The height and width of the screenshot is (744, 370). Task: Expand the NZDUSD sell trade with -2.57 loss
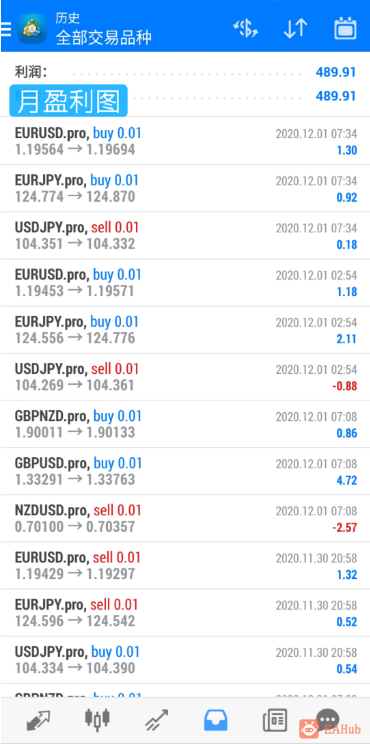(x=185, y=519)
